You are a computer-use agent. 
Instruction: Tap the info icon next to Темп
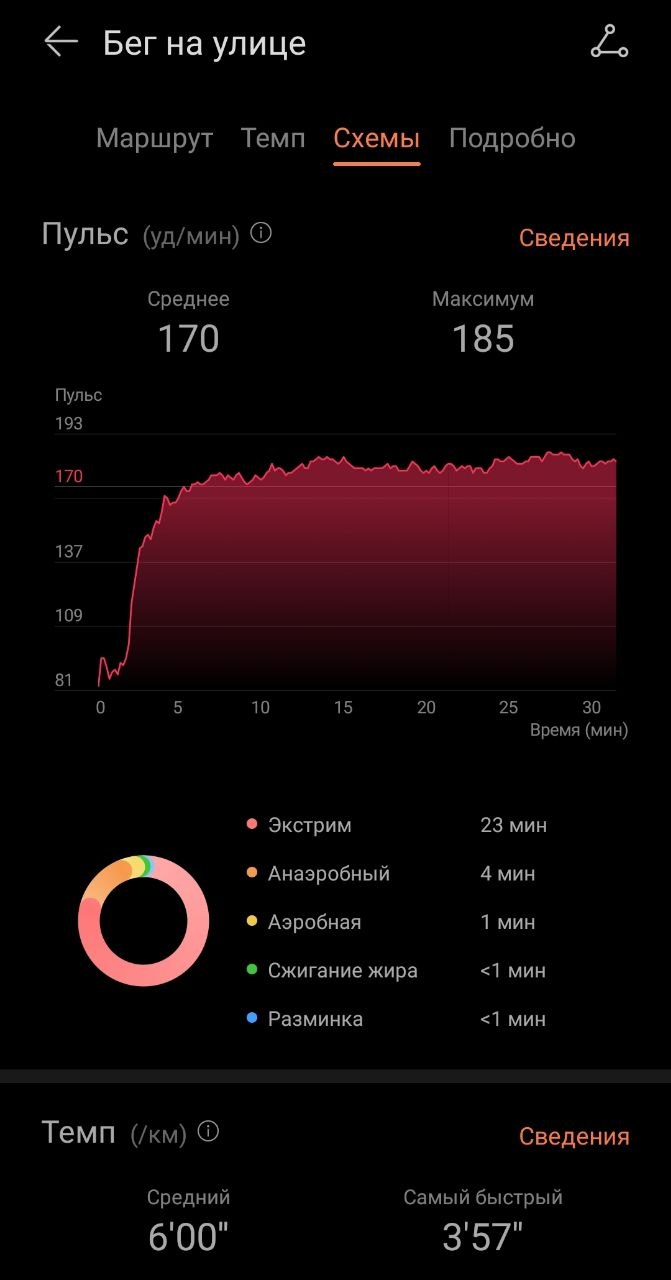208,1132
